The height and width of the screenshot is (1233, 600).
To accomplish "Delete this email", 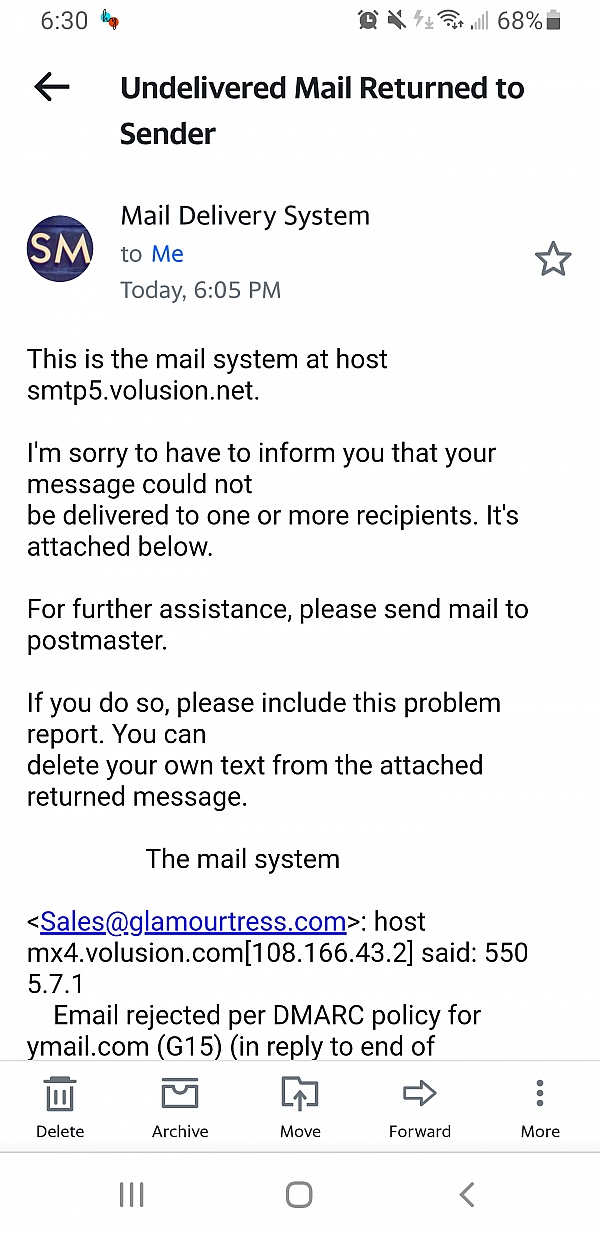I will click(x=60, y=1108).
